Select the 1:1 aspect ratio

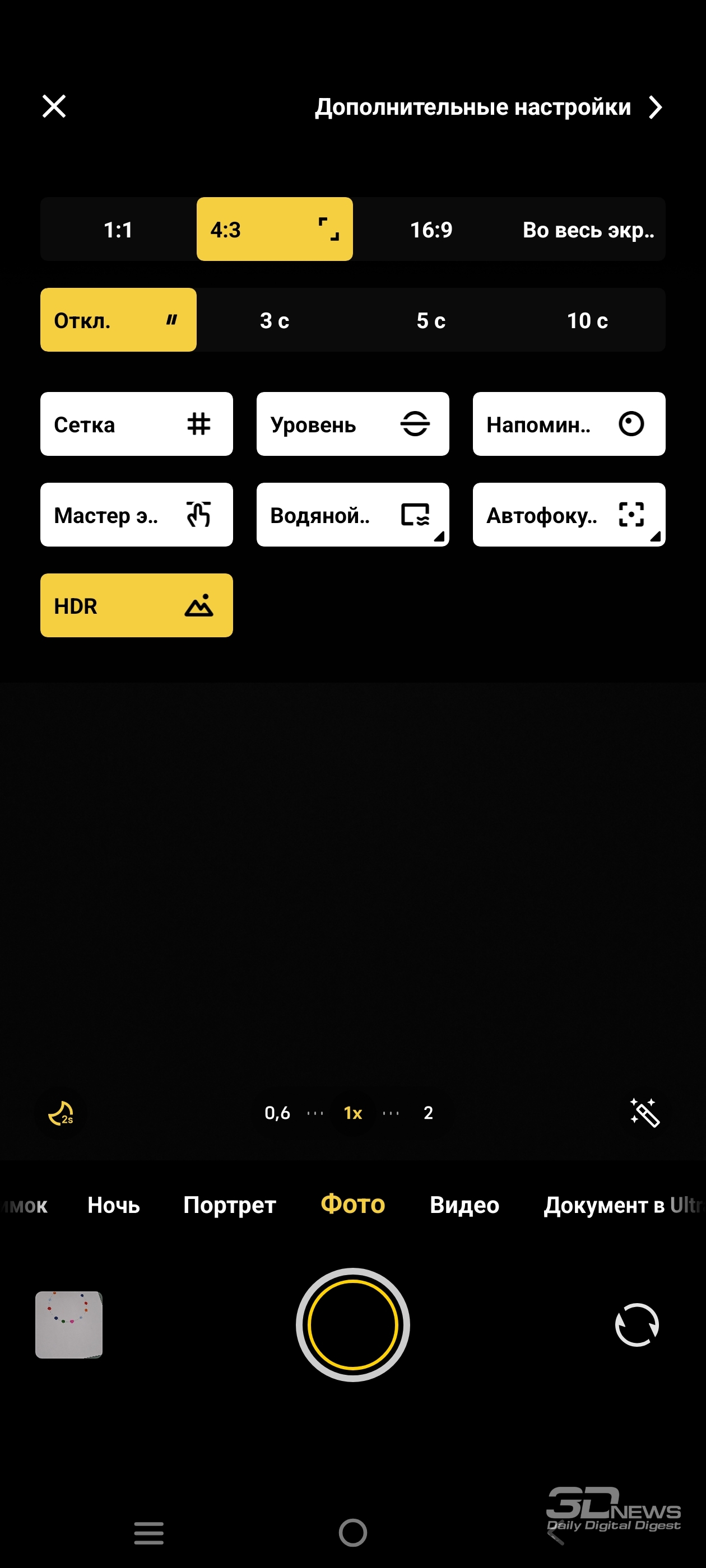tap(118, 230)
